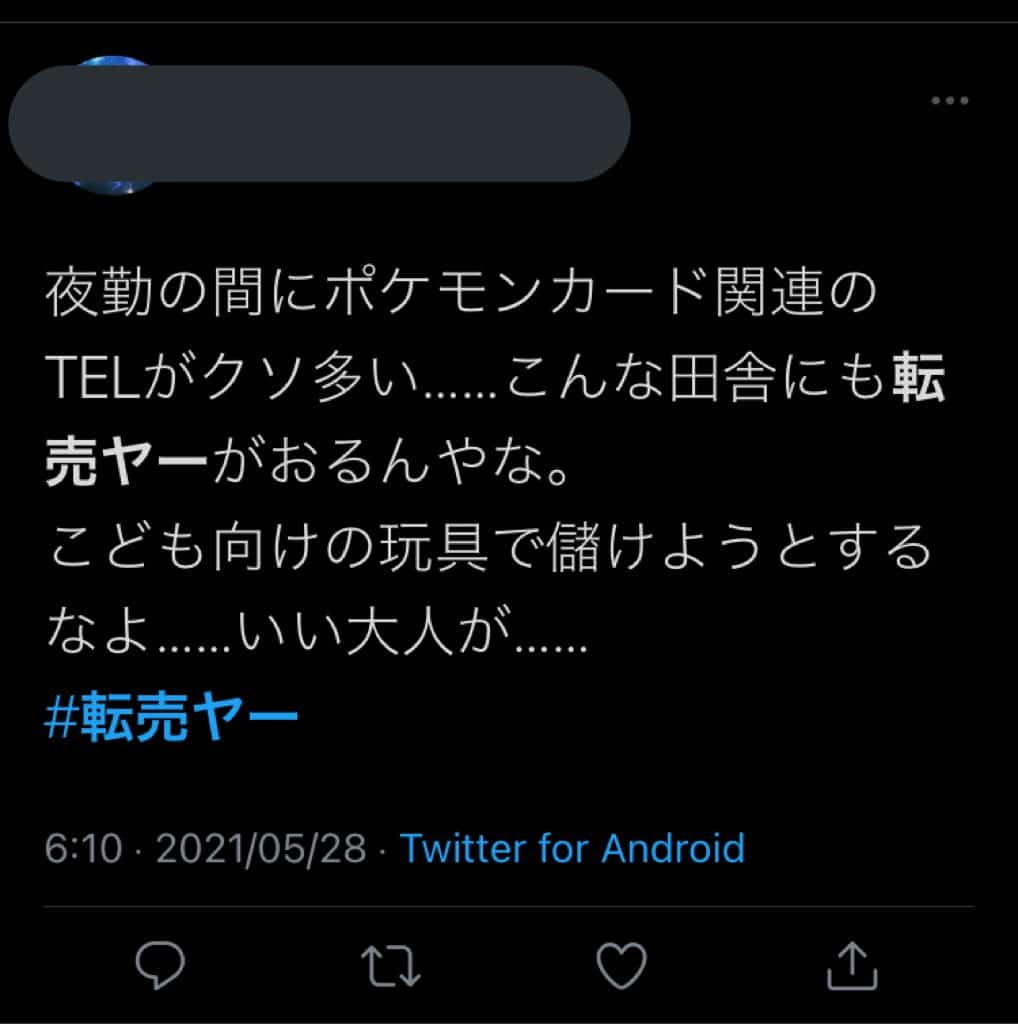Share this tweet
Screen dimensions: 1018x1024
(x=852, y=967)
